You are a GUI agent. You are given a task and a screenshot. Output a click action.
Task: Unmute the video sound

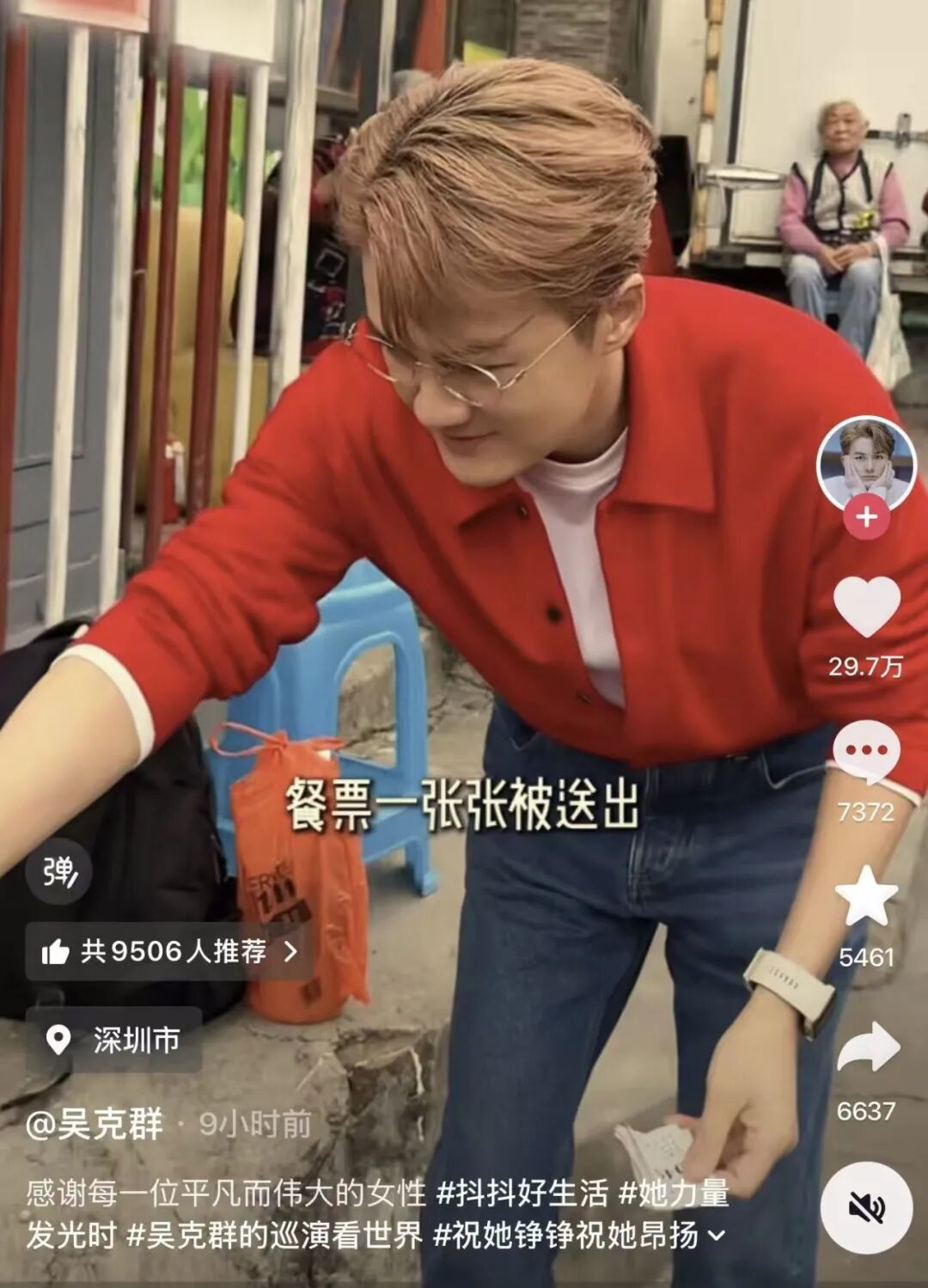866,1208
